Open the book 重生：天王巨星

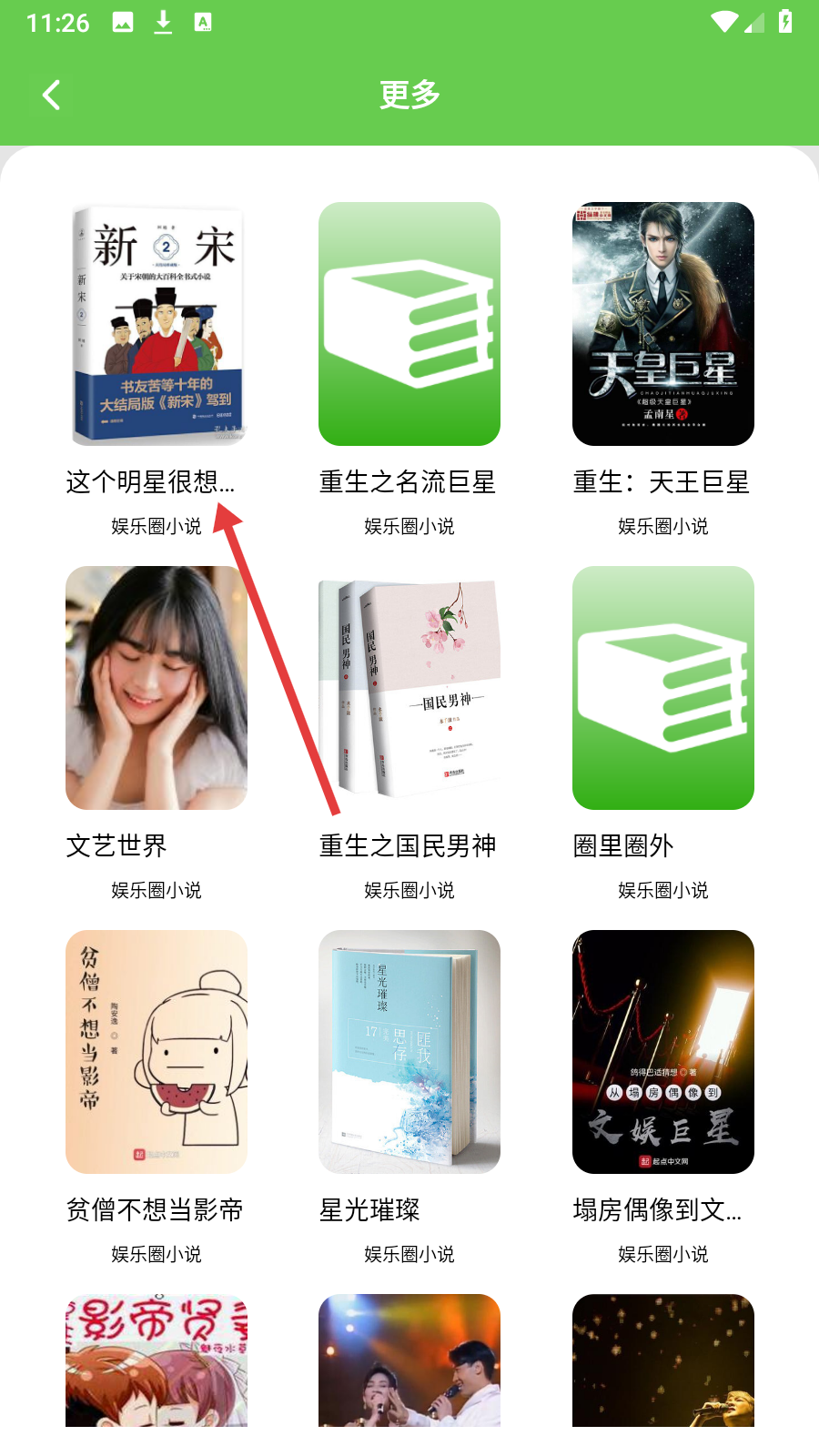point(662,324)
